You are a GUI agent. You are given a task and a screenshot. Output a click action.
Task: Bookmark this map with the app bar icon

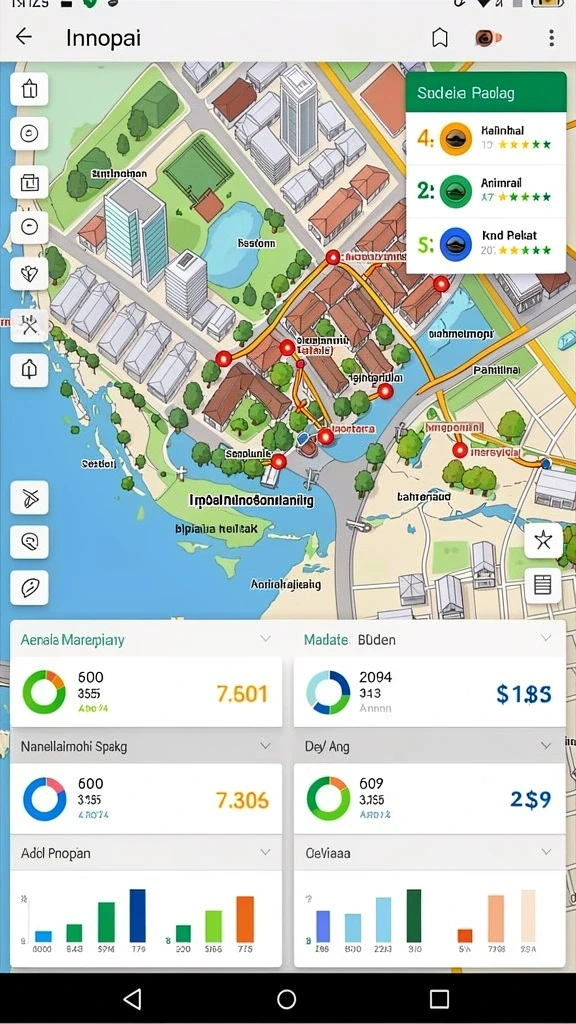click(x=440, y=38)
